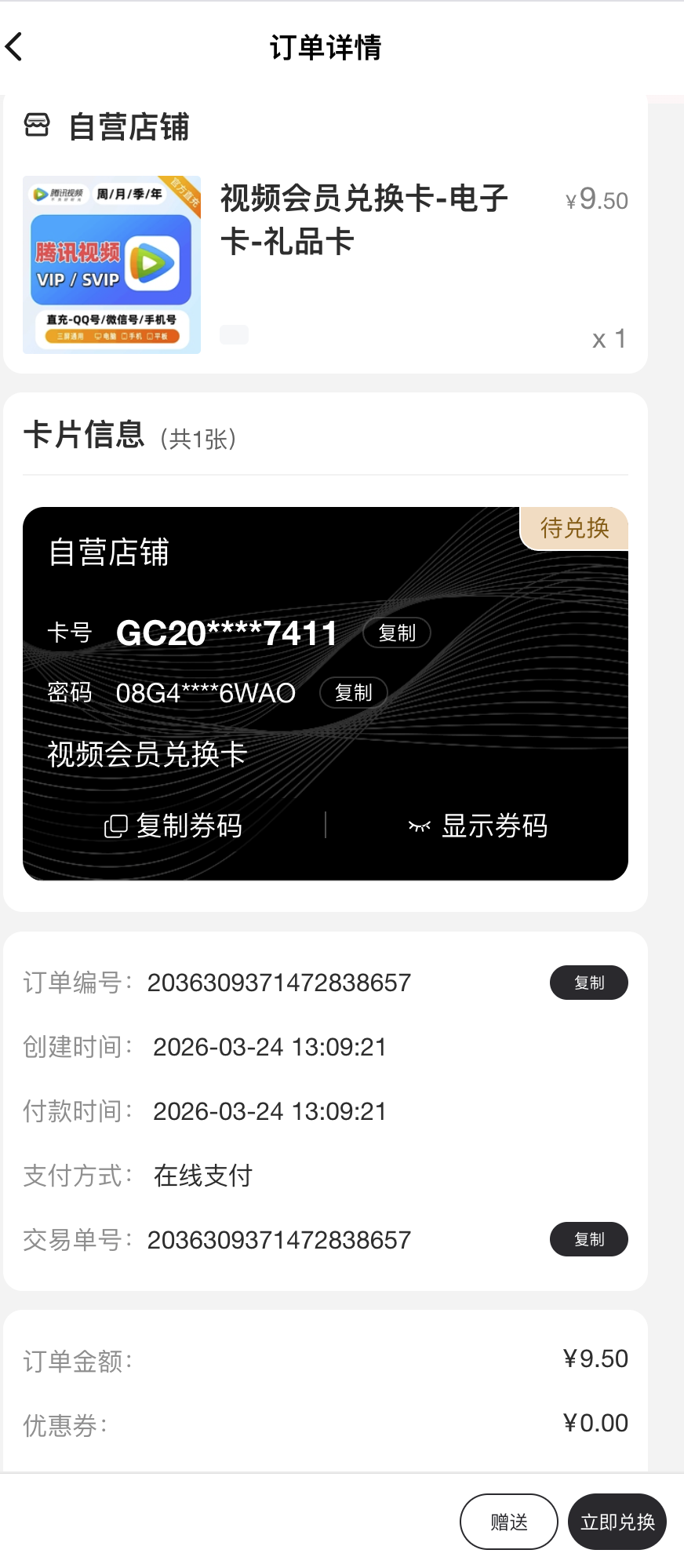Viewport: 684px width, 1568px height.
Task: Gift the card with 赠送
Action: (508, 1522)
